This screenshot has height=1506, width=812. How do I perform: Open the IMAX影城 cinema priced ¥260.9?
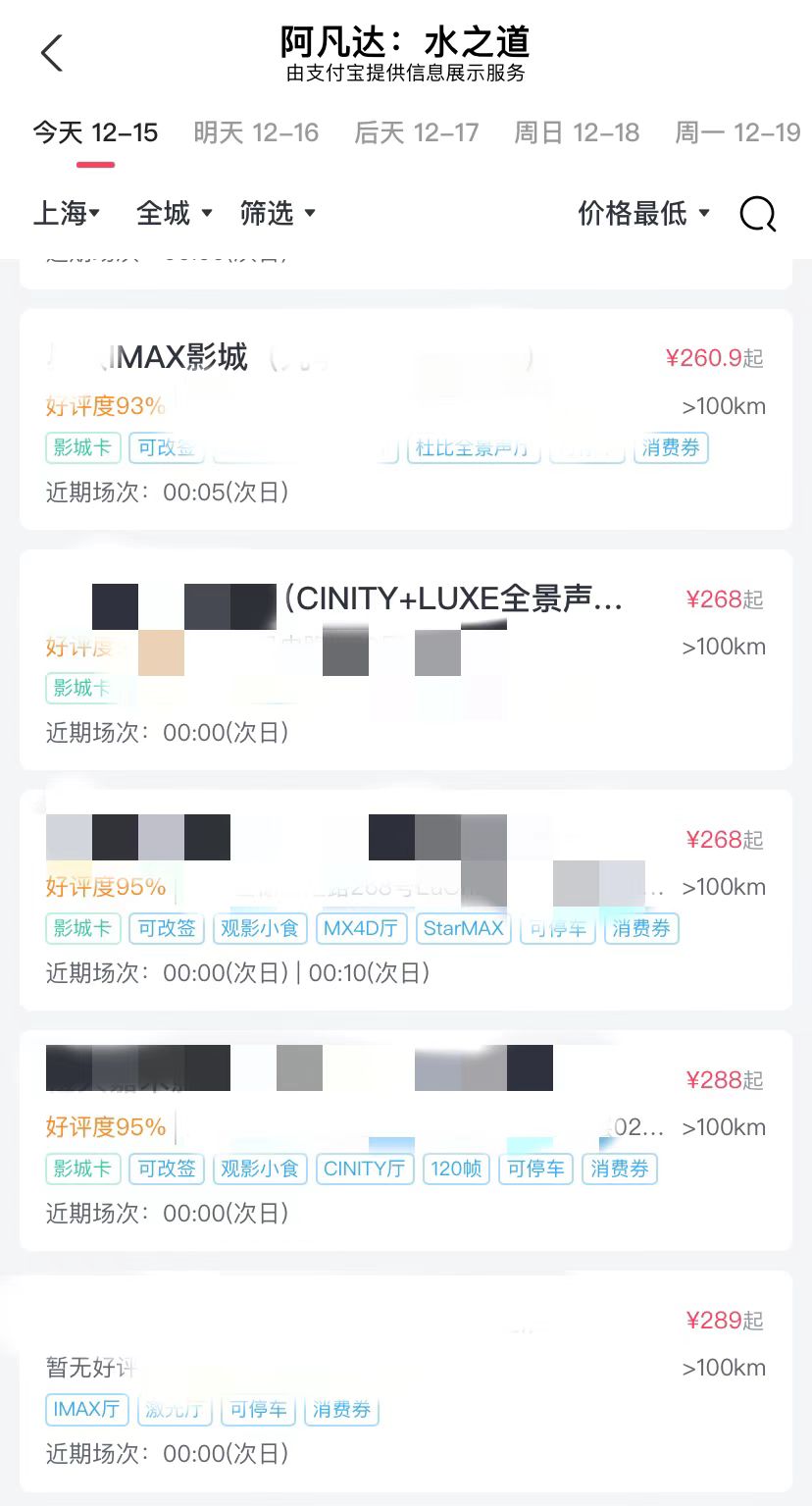(406, 420)
